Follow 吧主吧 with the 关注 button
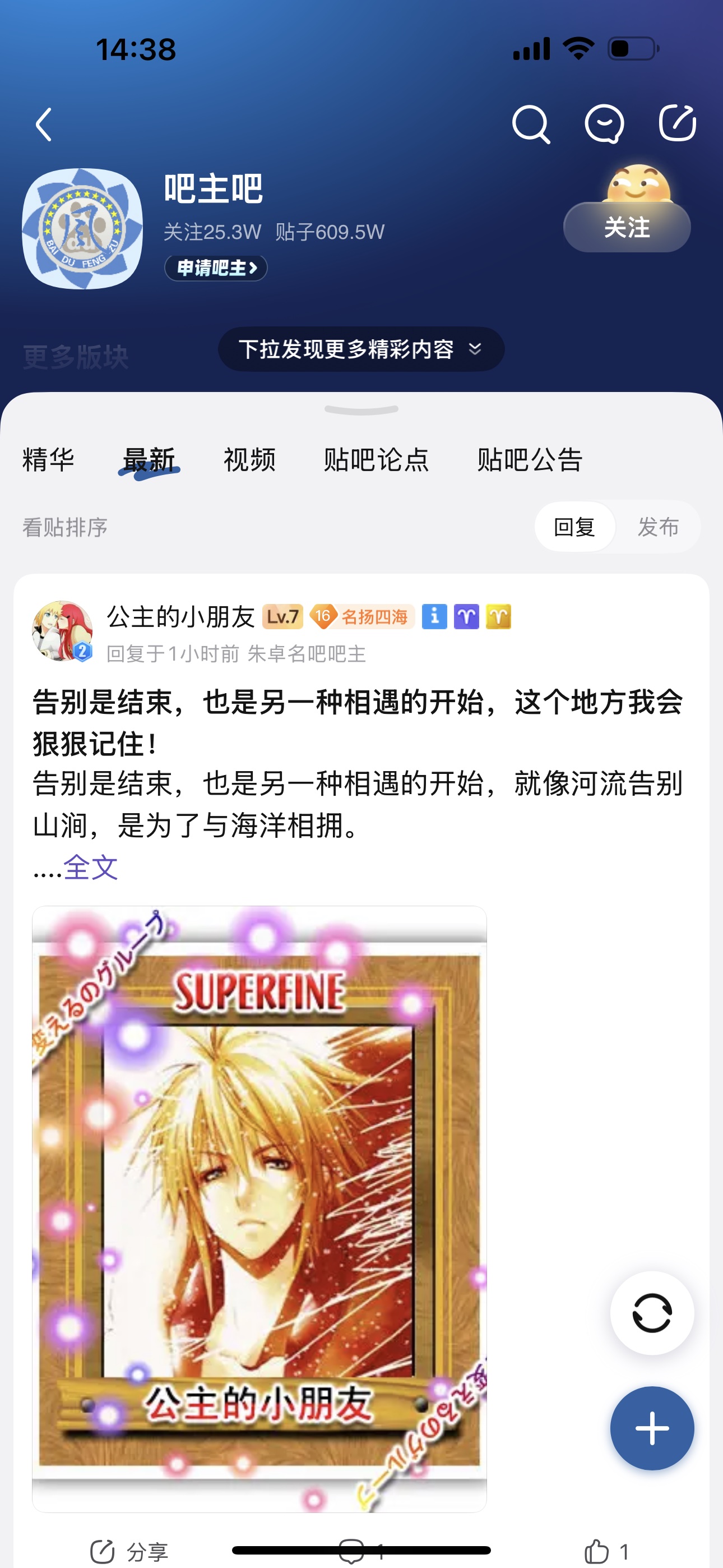723x1568 pixels. tap(627, 227)
